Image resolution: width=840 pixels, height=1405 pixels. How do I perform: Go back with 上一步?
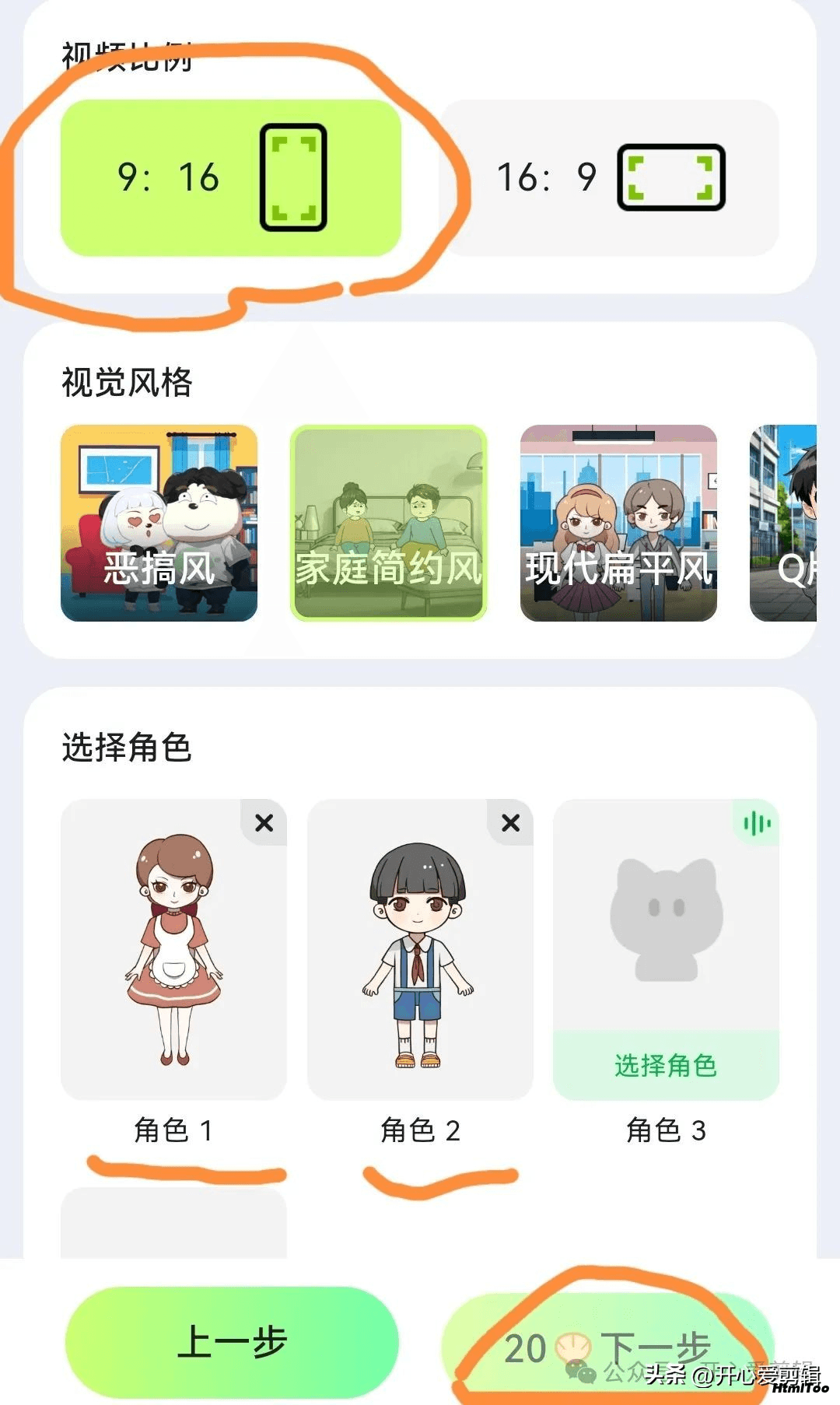click(232, 1342)
